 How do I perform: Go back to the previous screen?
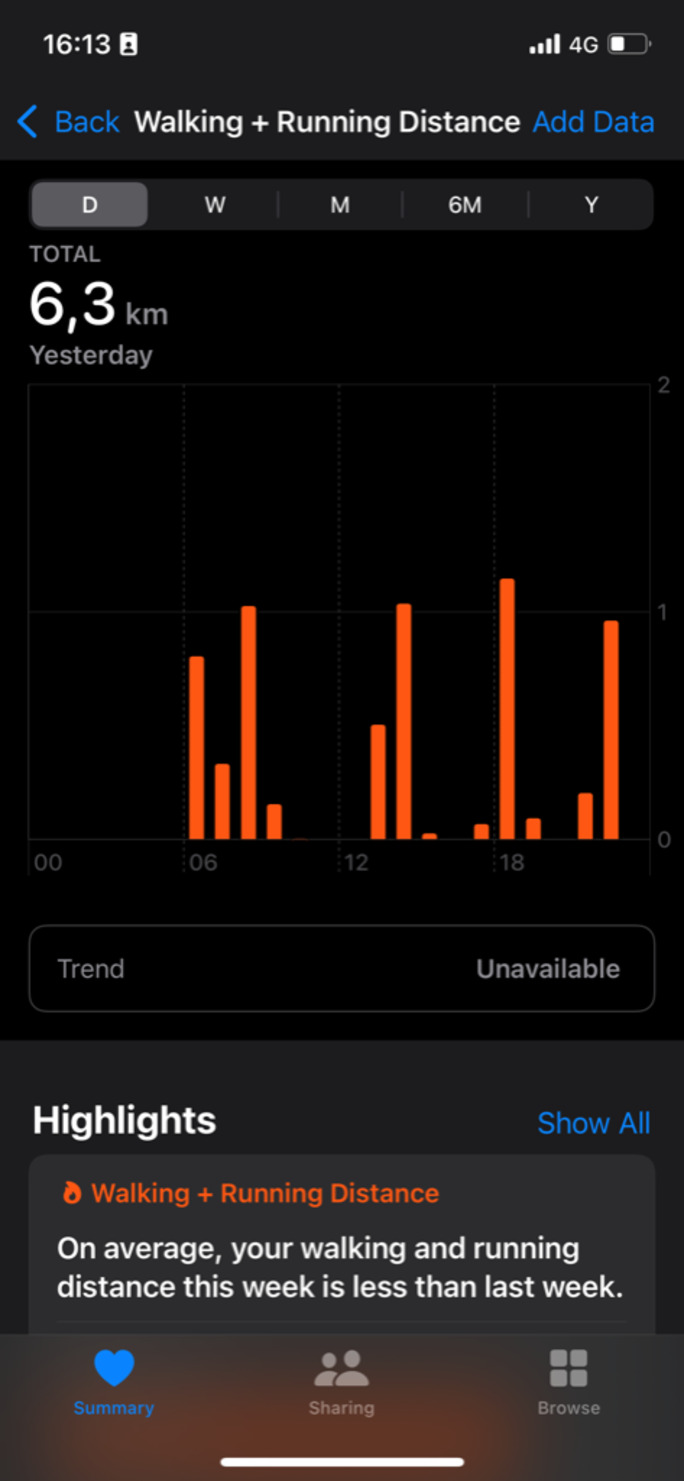[x=68, y=122]
